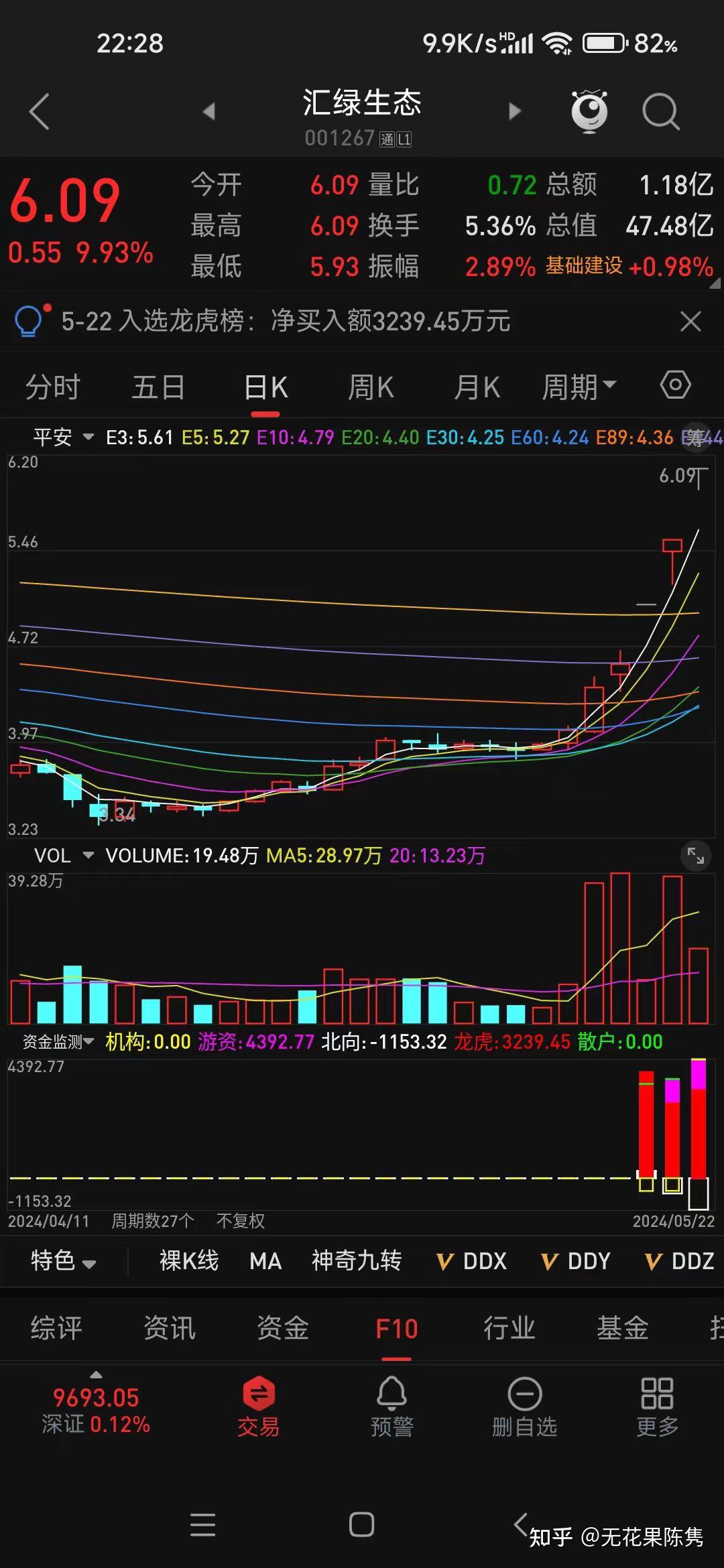The image size is (724, 1568).
Task: Open chart settings hexagon icon
Action: click(x=675, y=385)
